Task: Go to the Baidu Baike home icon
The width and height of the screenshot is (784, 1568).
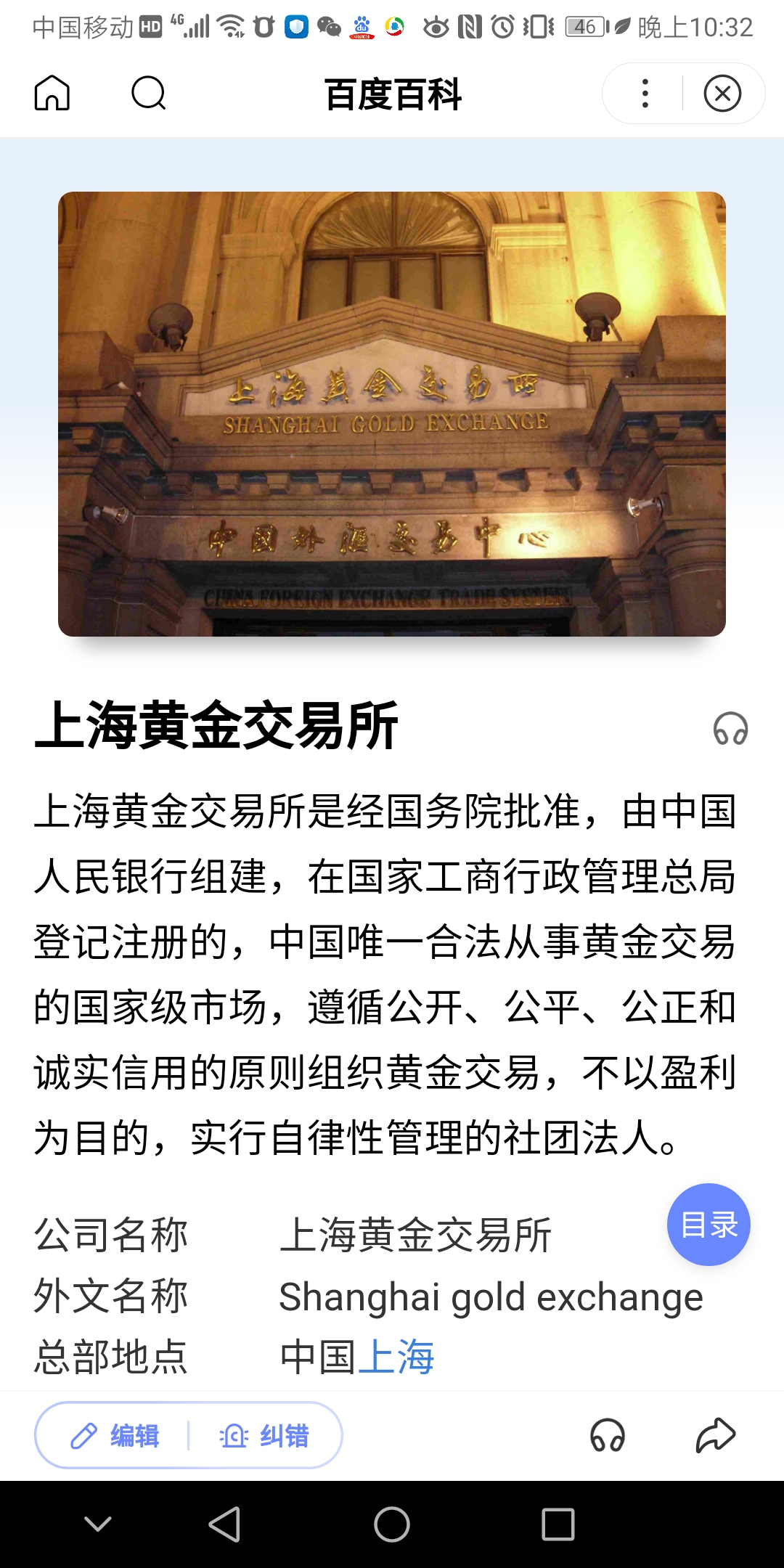Action: 52,93
